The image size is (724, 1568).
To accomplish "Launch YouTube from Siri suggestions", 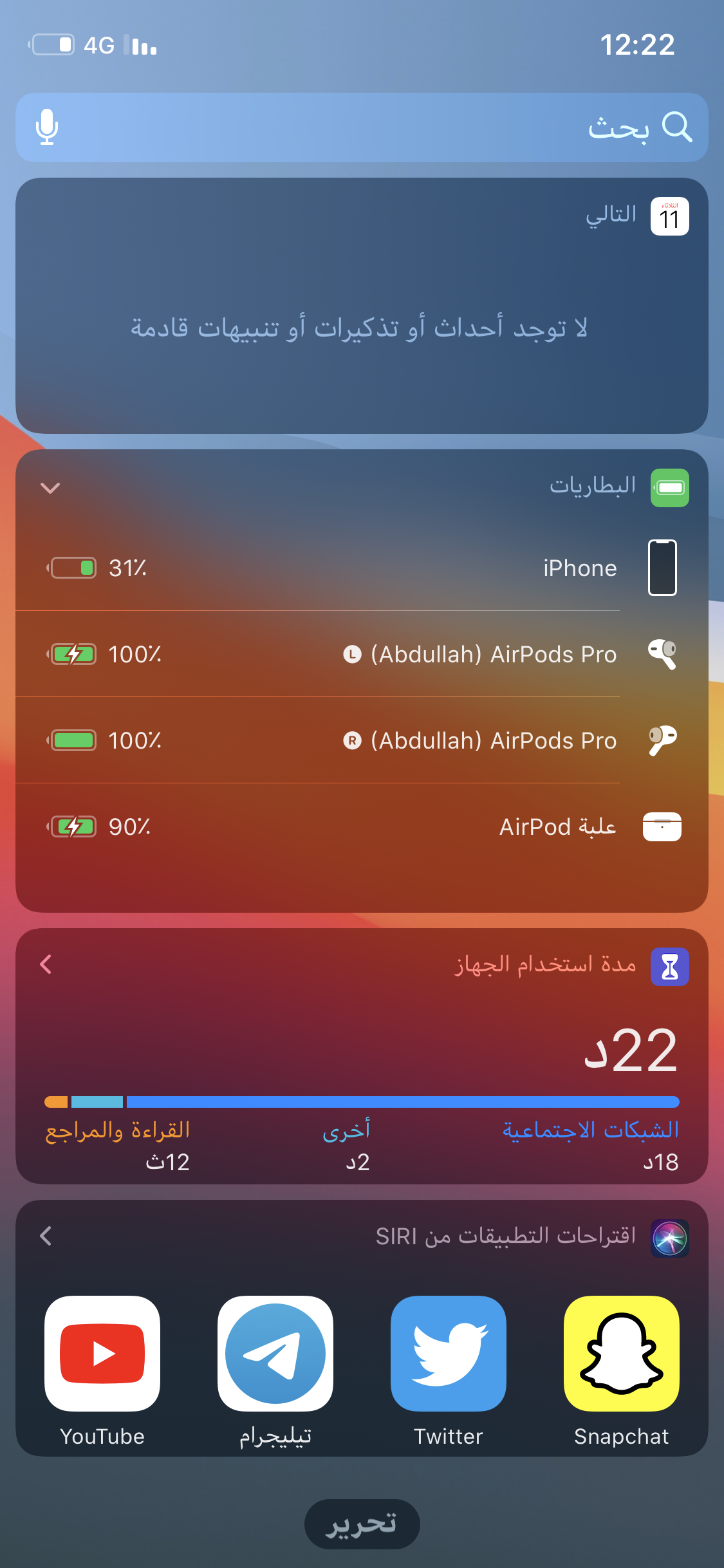I will [x=102, y=1353].
